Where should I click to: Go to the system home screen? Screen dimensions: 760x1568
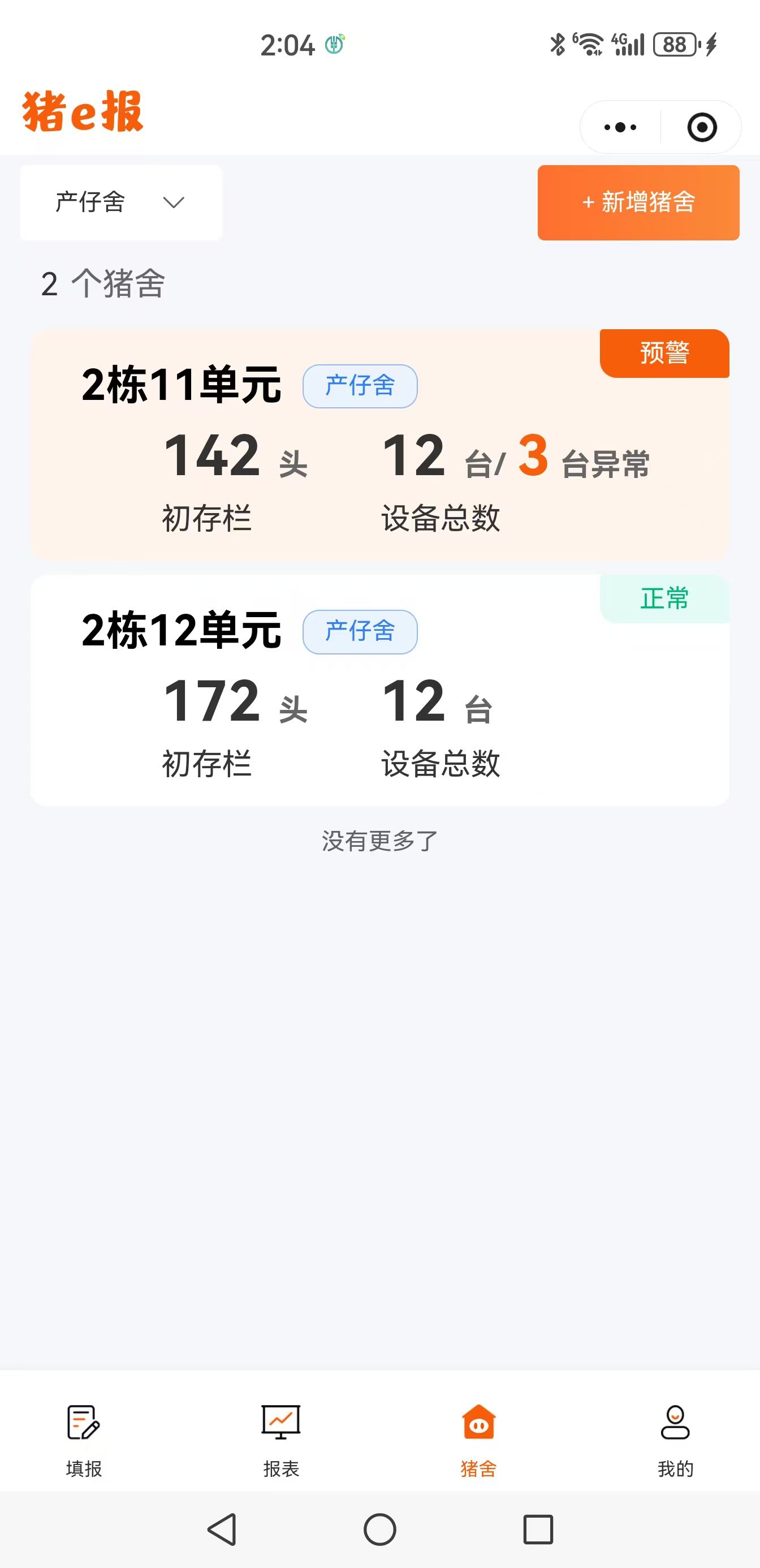click(379, 1528)
